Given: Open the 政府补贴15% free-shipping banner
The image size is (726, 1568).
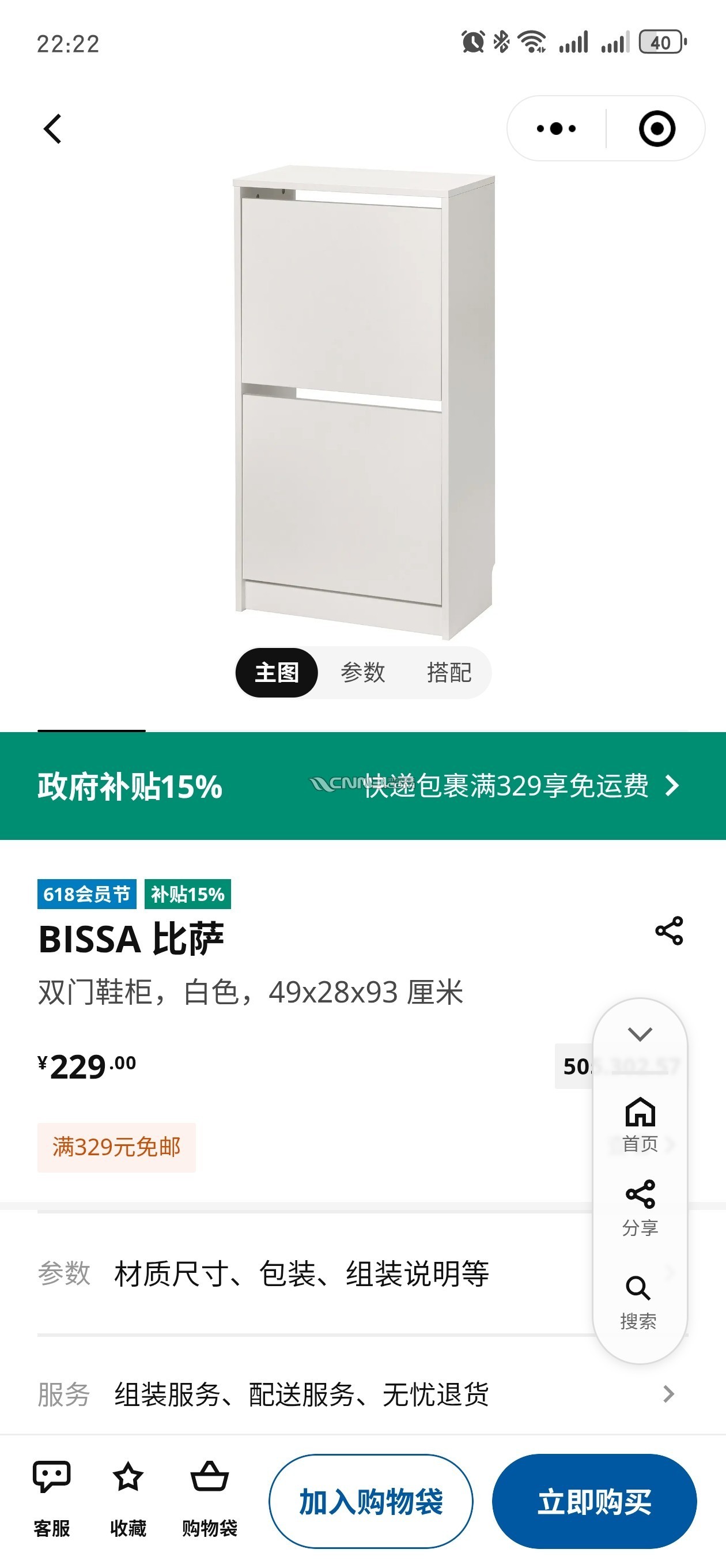Looking at the screenshot, I should coord(362,785).
